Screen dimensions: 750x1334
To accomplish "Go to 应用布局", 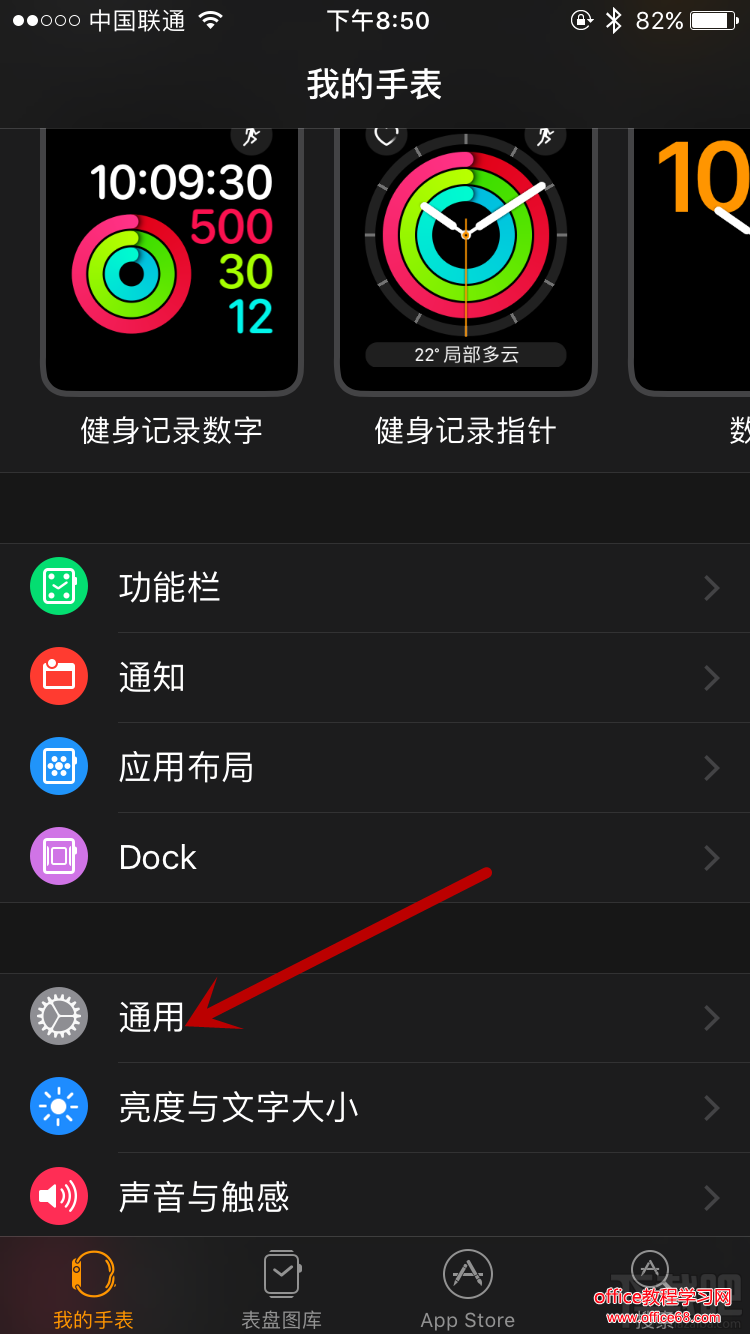I will coord(375,768).
